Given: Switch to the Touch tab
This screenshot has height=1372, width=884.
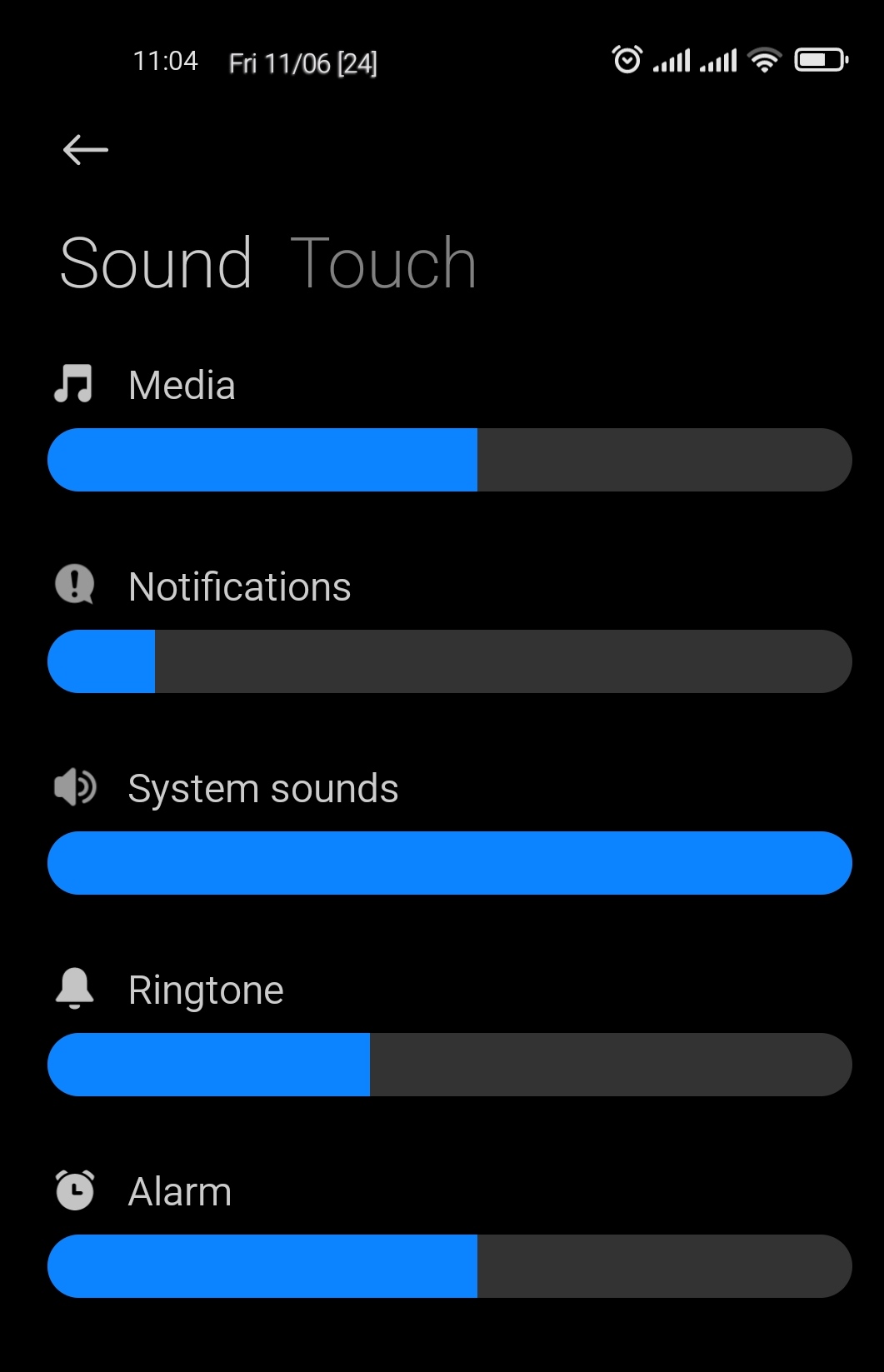Looking at the screenshot, I should [x=383, y=264].
